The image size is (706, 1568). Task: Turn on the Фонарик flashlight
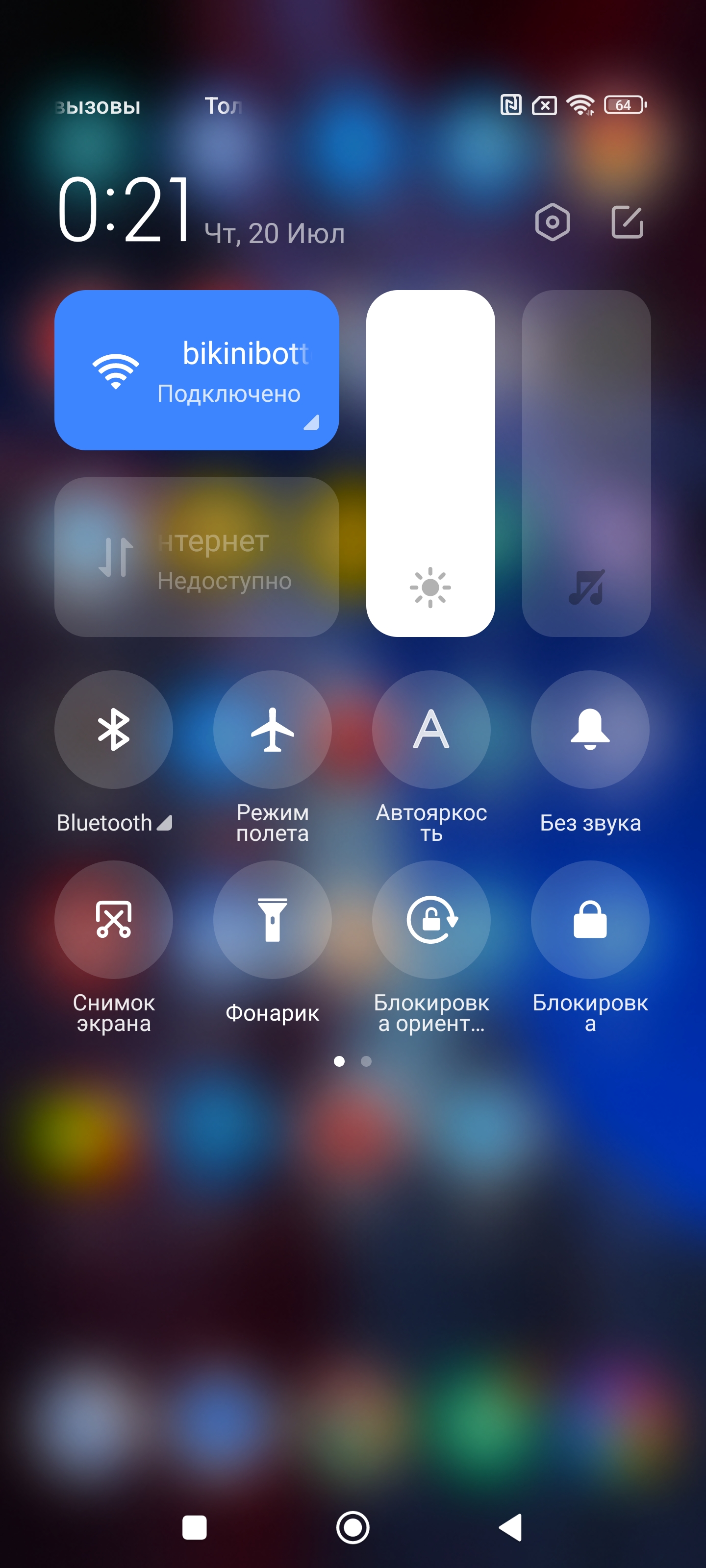(x=272, y=919)
